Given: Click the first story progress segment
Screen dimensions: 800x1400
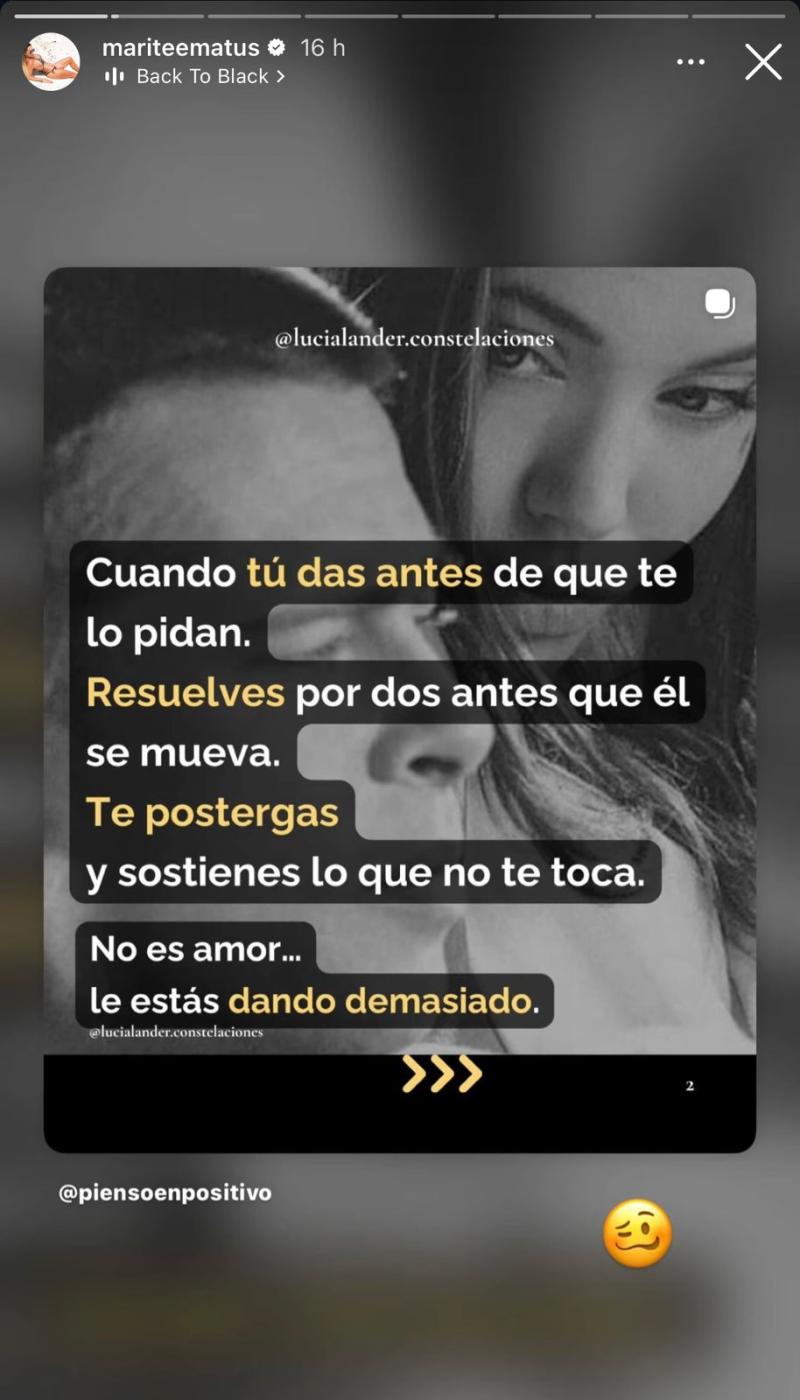Looking at the screenshot, I should coord(60,15).
